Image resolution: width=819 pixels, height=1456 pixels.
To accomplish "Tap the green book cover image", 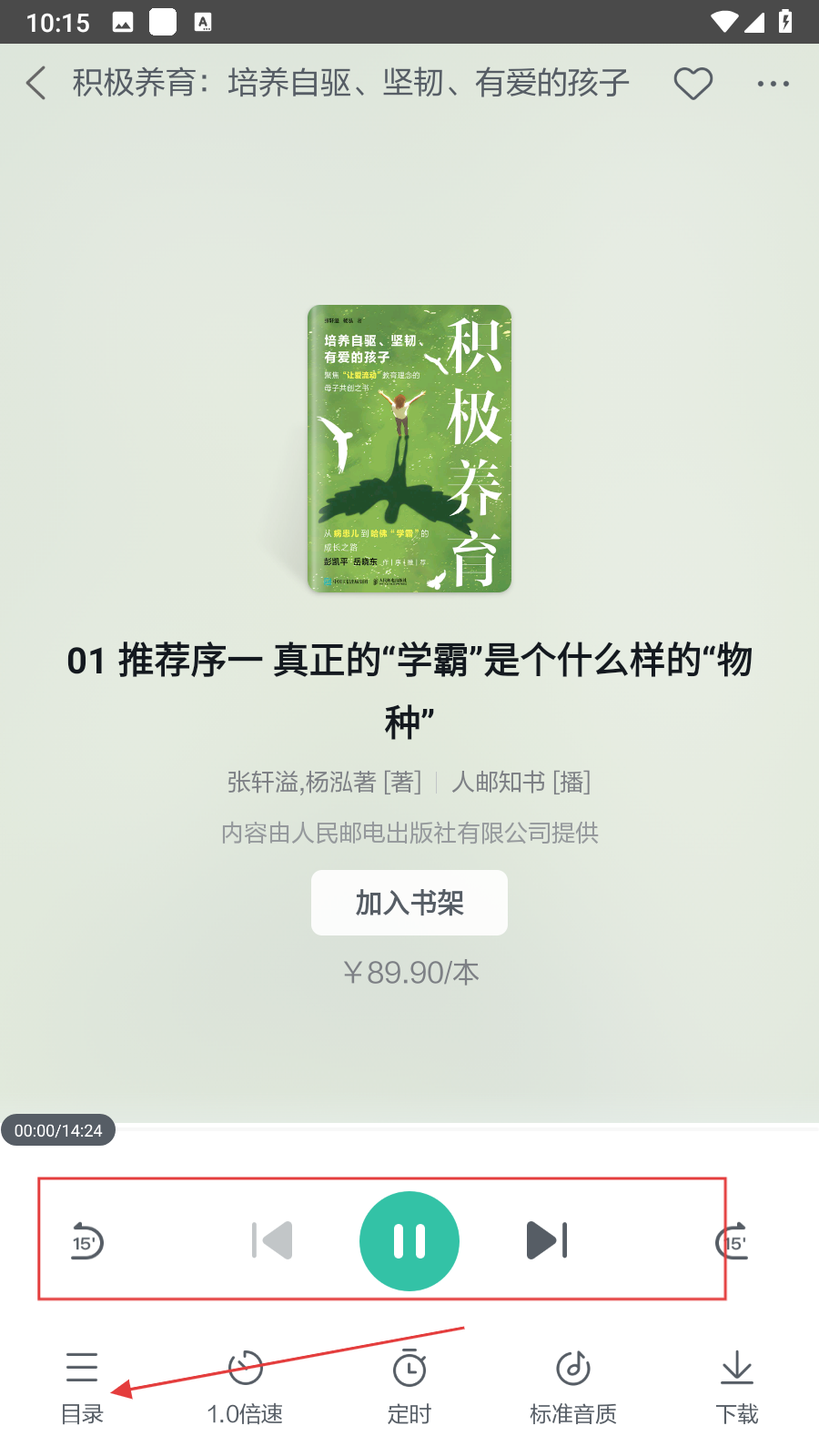I will tap(409, 449).
